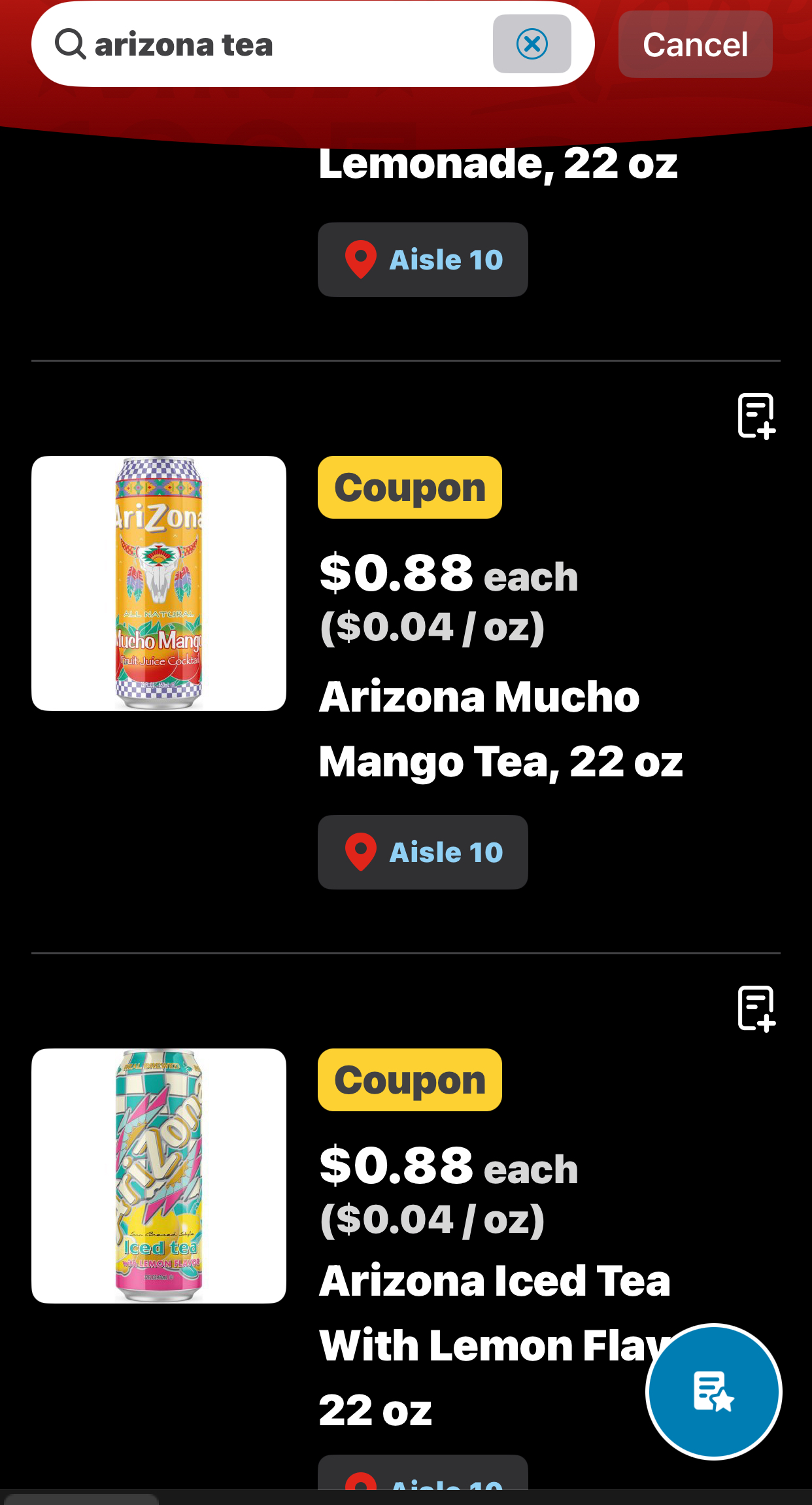Show Aisle 10 location for Mucho Mango Tea
Image resolution: width=812 pixels, height=1505 pixels.
coord(423,852)
